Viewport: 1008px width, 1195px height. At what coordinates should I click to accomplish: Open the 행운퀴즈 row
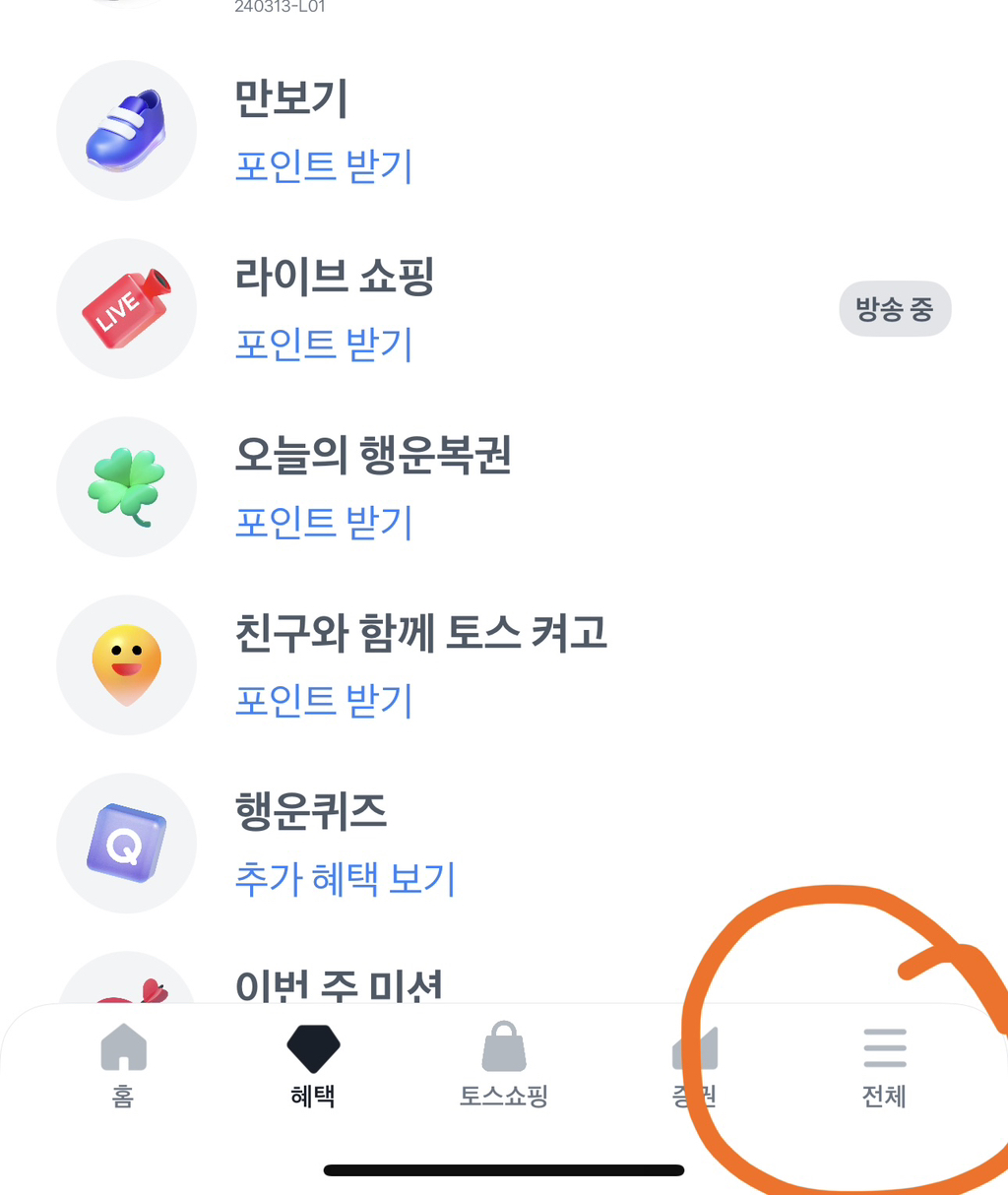(504, 844)
